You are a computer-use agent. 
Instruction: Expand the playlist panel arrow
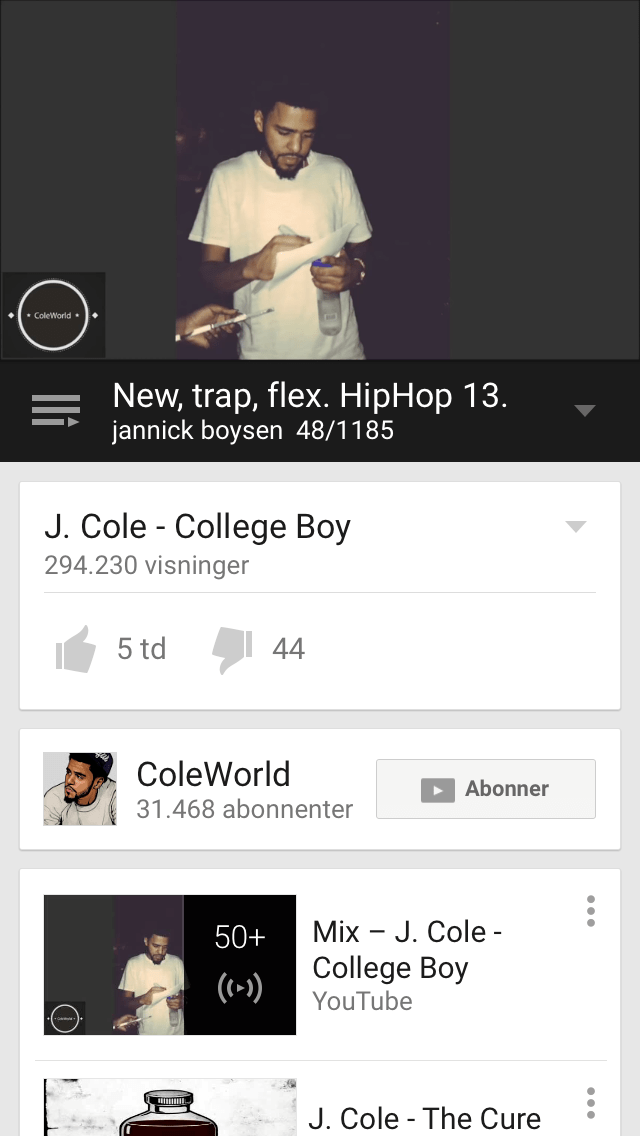[x=585, y=411]
